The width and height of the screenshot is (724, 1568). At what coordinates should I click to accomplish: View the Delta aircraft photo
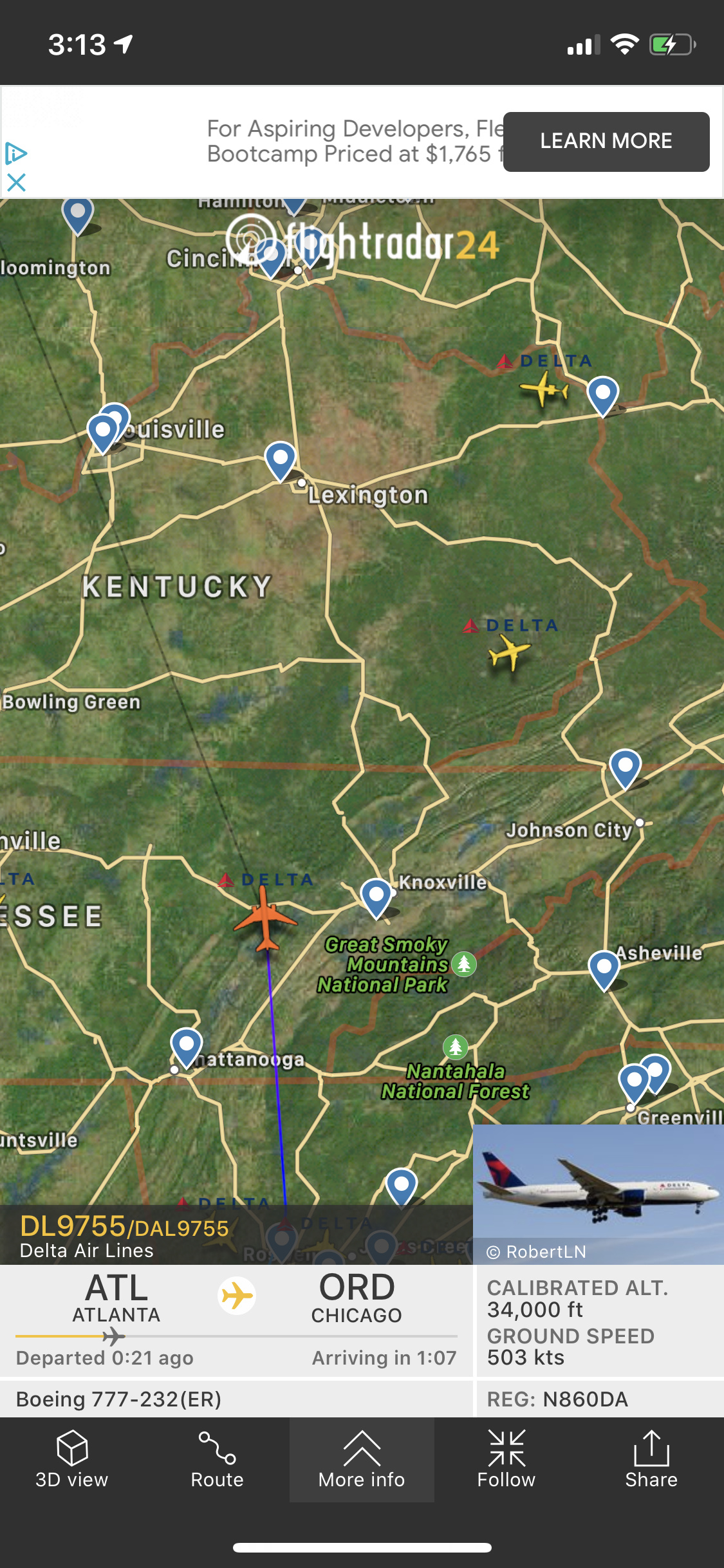tap(599, 1188)
